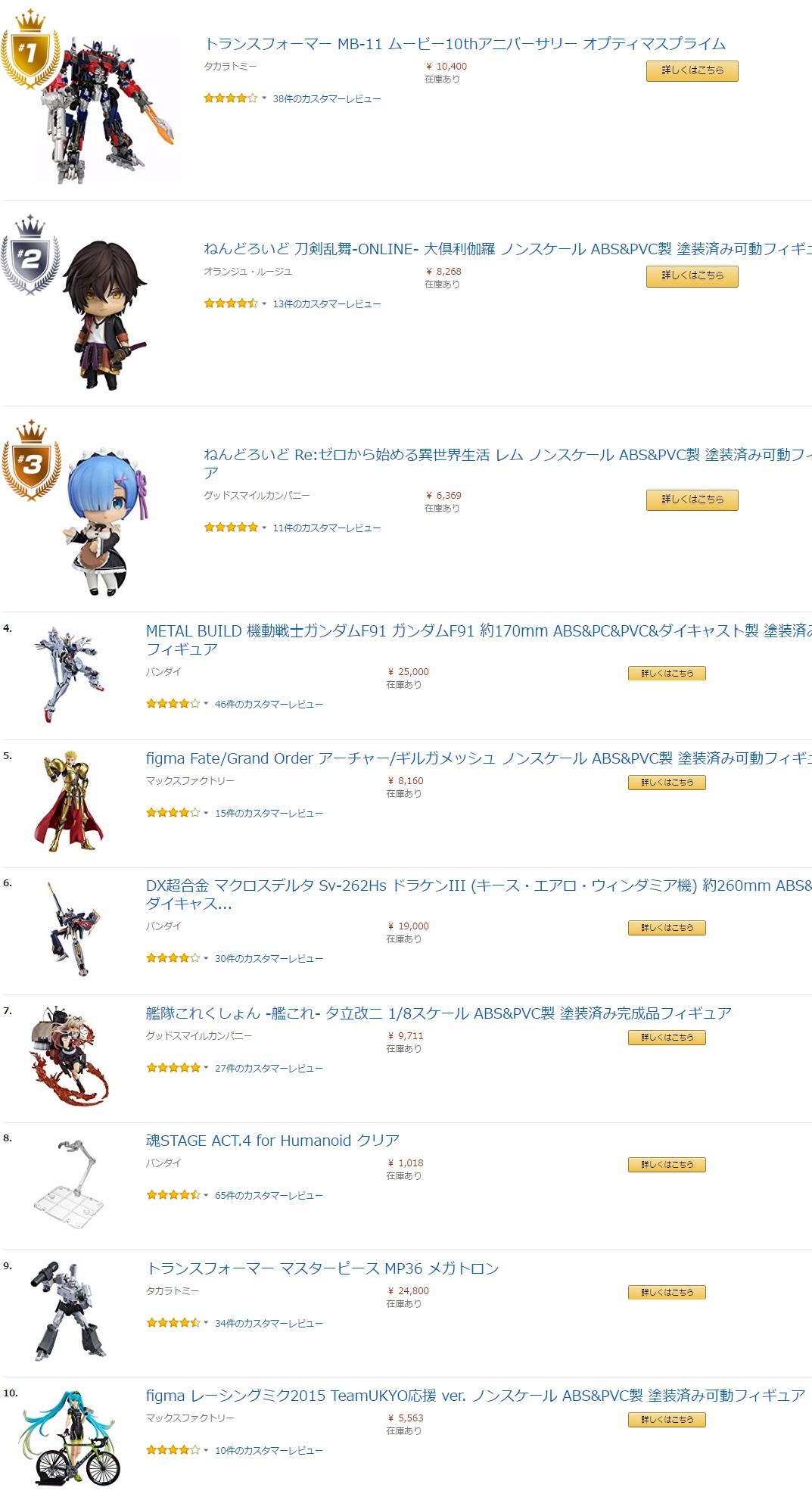The width and height of the screenshot is (812, 1494).
Task: Tap the details button for the ¥8,268 Nendoroid
Action: point(692,275)
